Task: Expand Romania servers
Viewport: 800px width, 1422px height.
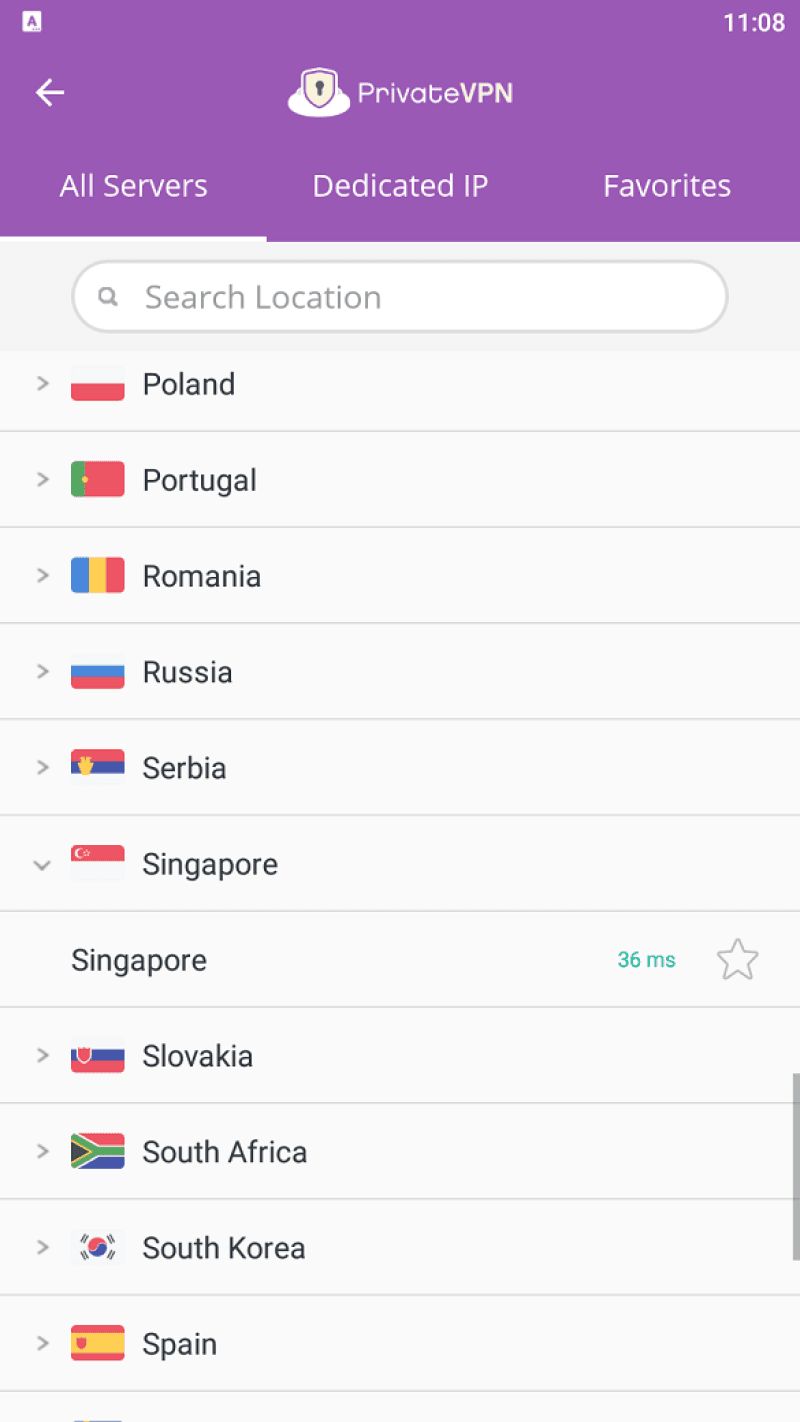Action: (201, 576)
